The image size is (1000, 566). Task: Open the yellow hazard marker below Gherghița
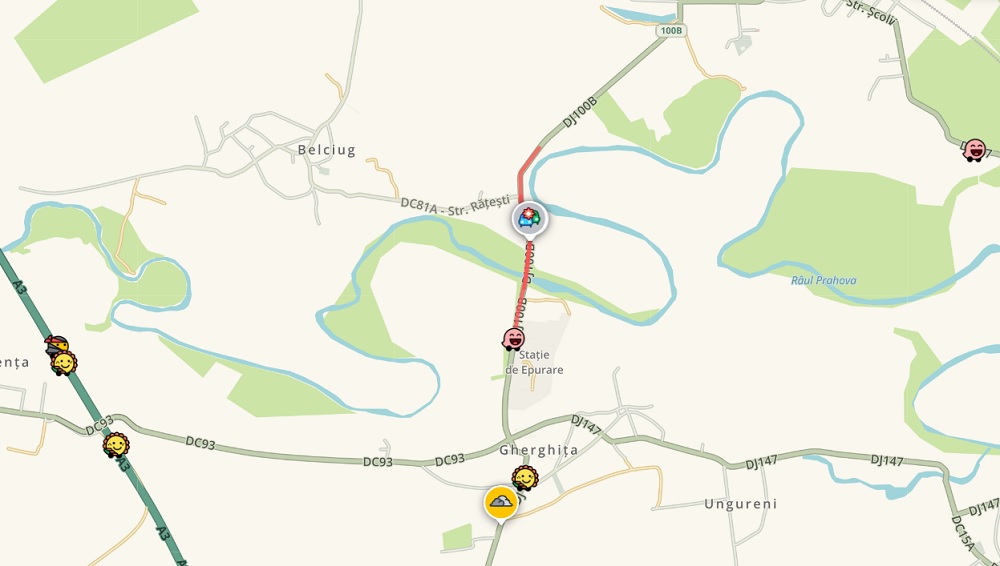[x=501, y=501]
